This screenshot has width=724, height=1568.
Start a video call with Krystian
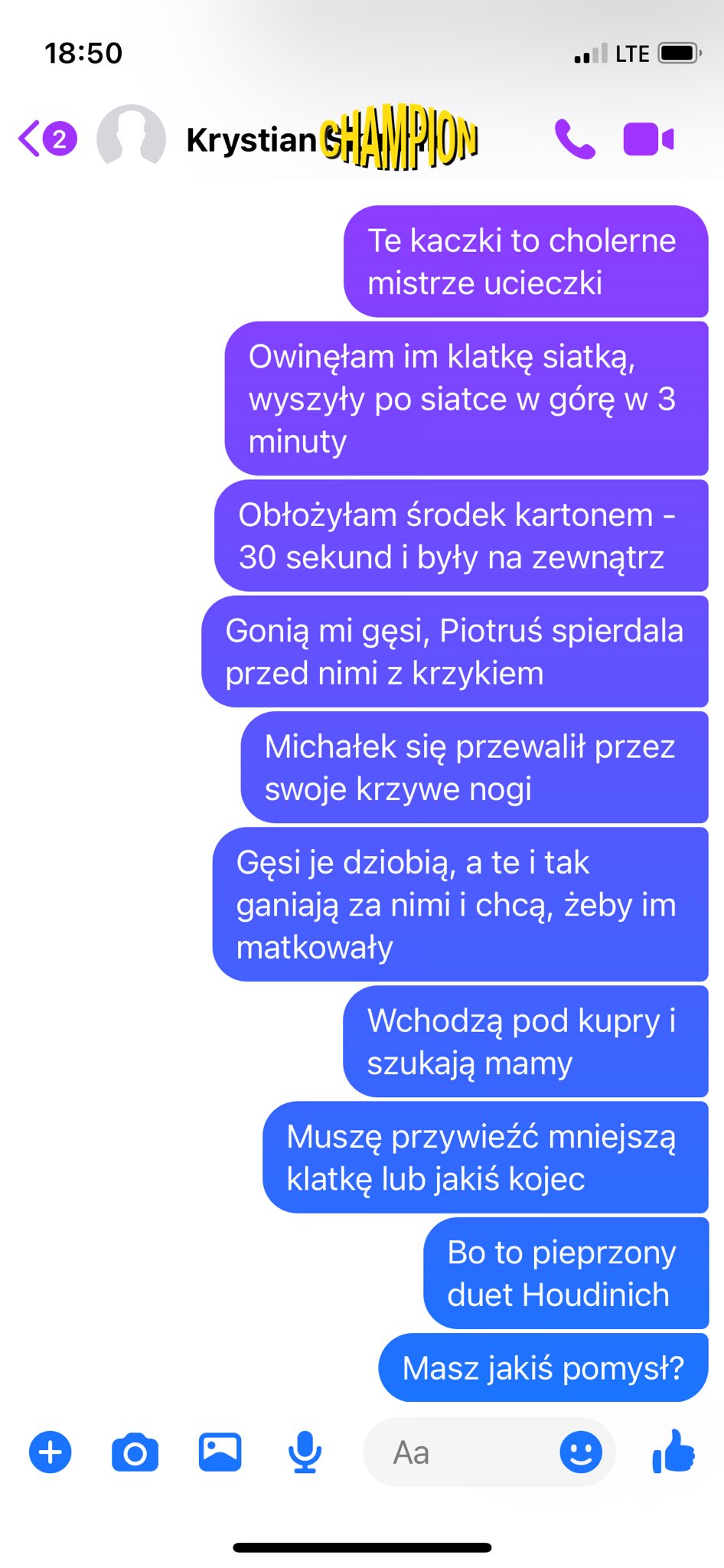[648, 139]
